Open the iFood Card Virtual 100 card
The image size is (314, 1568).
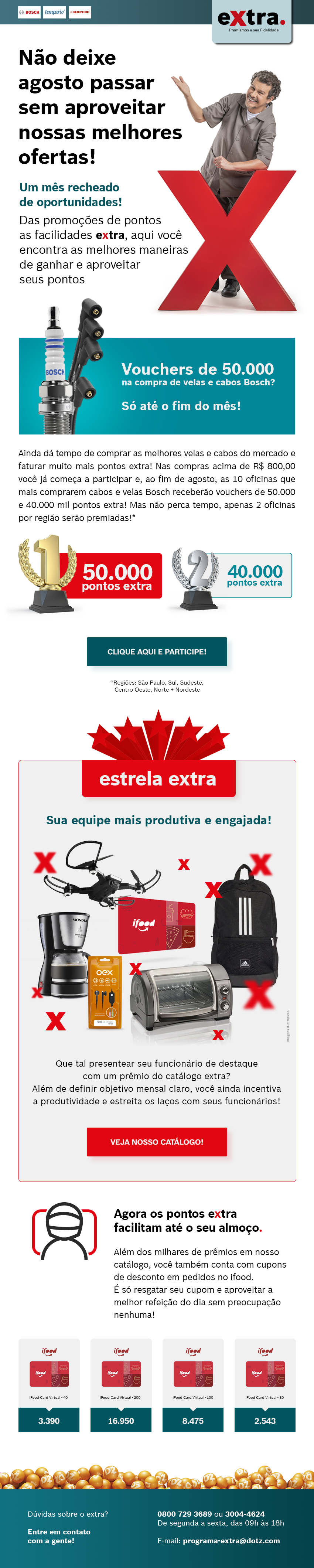(x=193, y=1384)
